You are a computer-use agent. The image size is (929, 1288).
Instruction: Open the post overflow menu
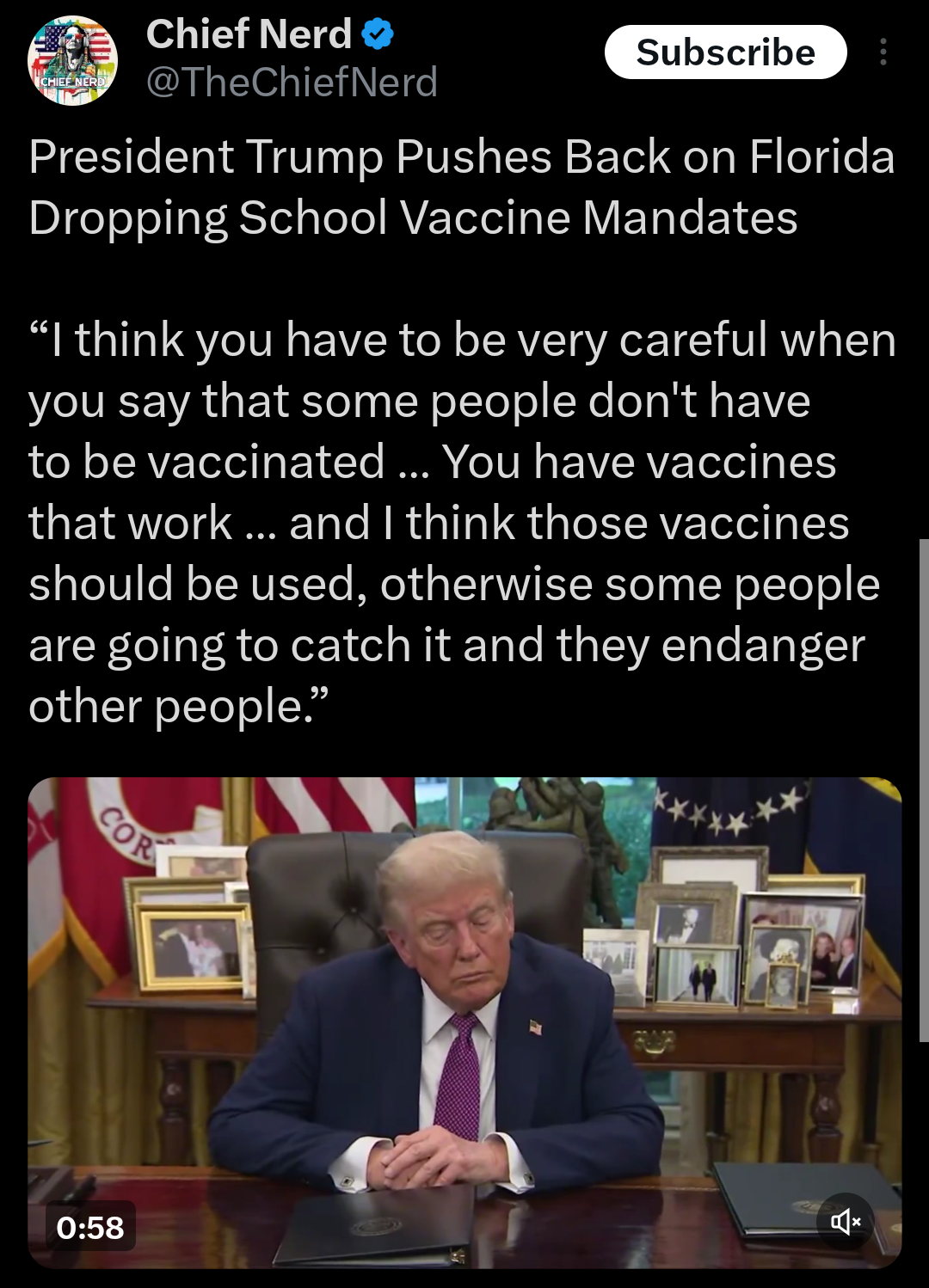[883, 52]
